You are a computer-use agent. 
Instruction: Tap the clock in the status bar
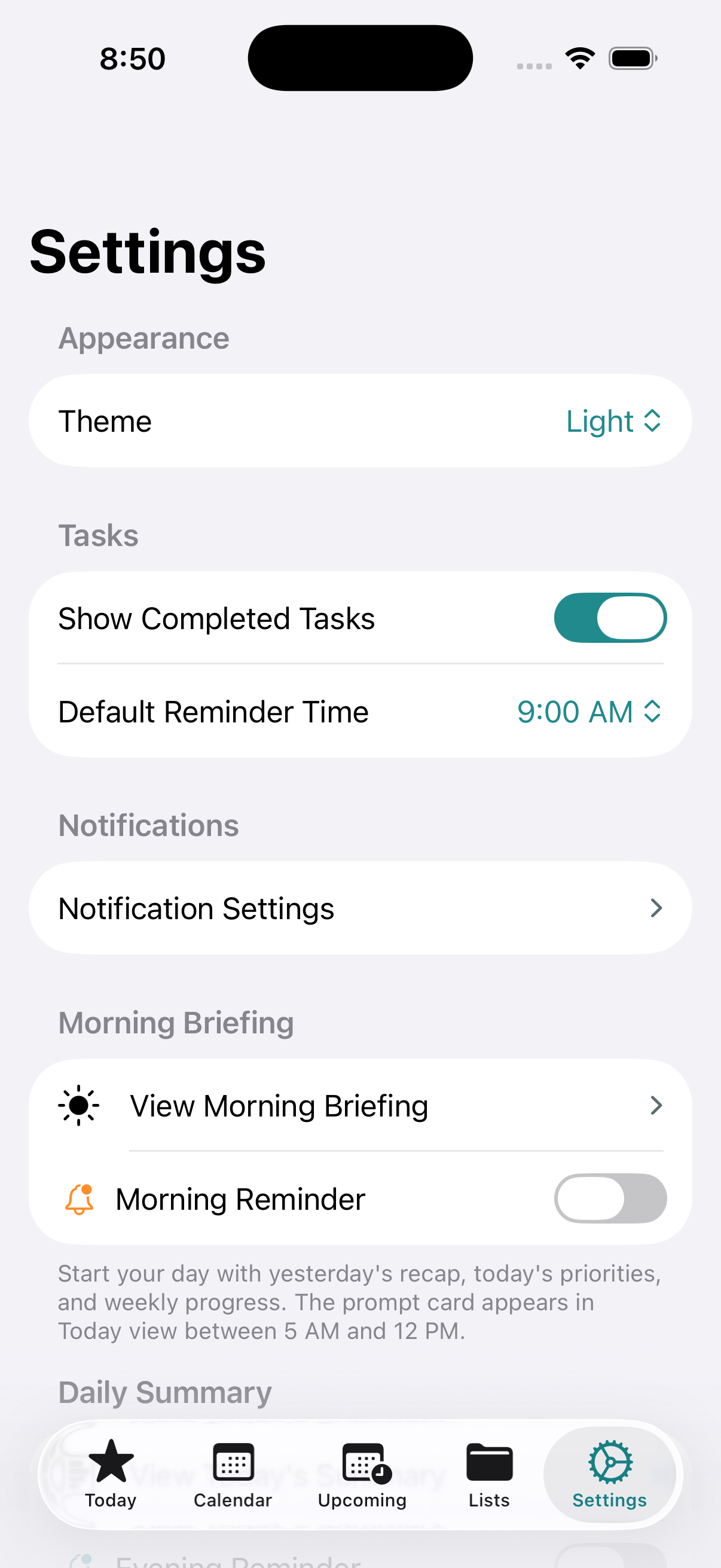pos(132,58)
